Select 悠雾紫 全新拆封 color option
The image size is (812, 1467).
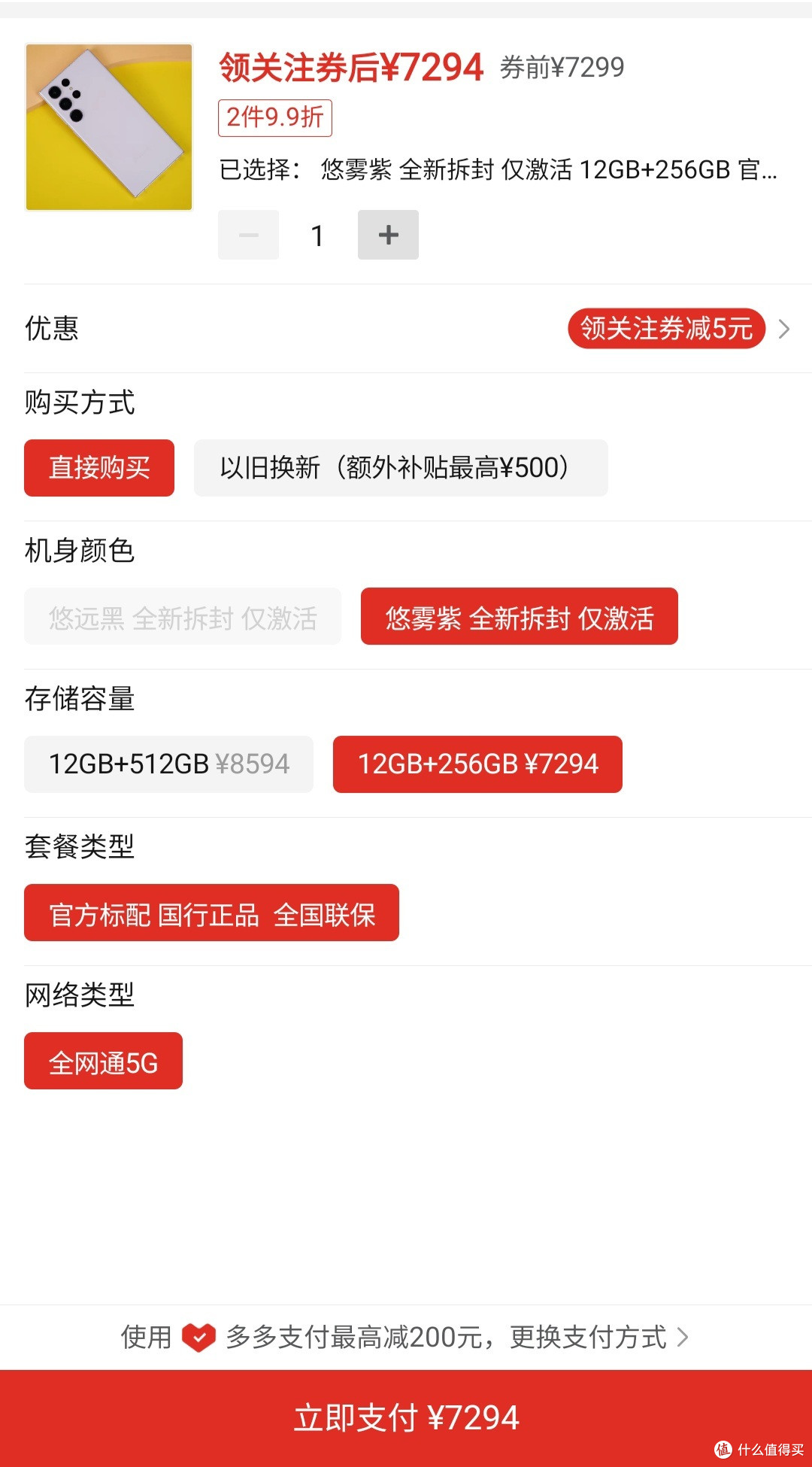[520, 617]
